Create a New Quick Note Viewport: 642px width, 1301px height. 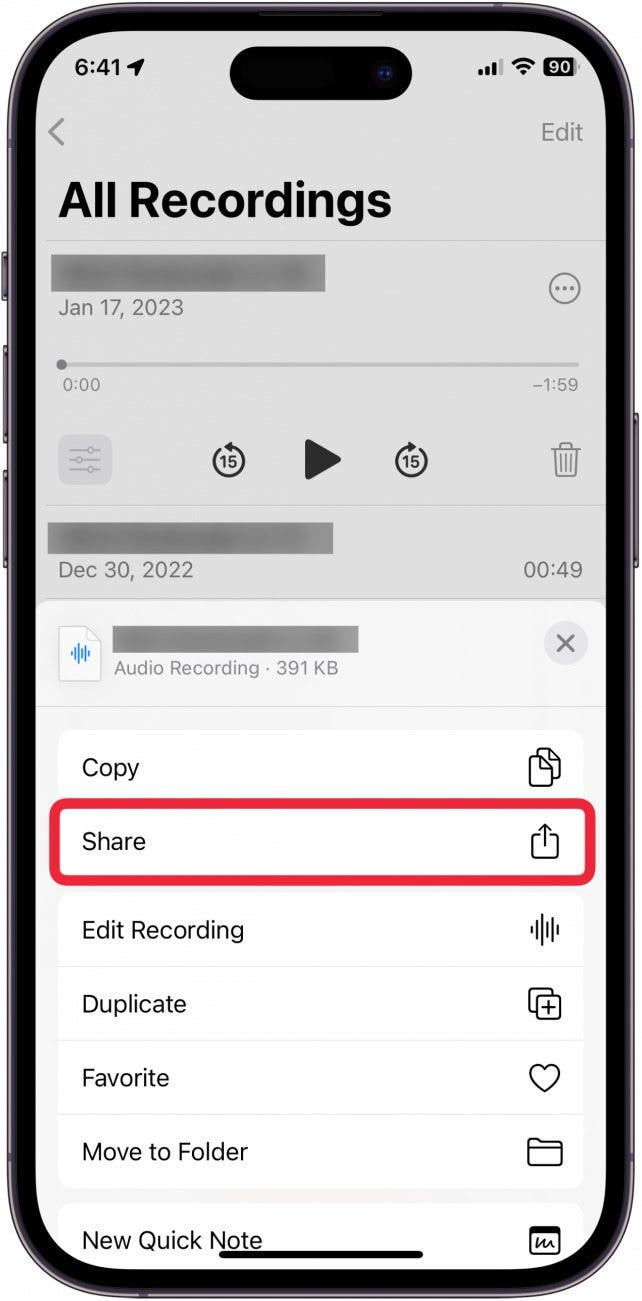320,1240
